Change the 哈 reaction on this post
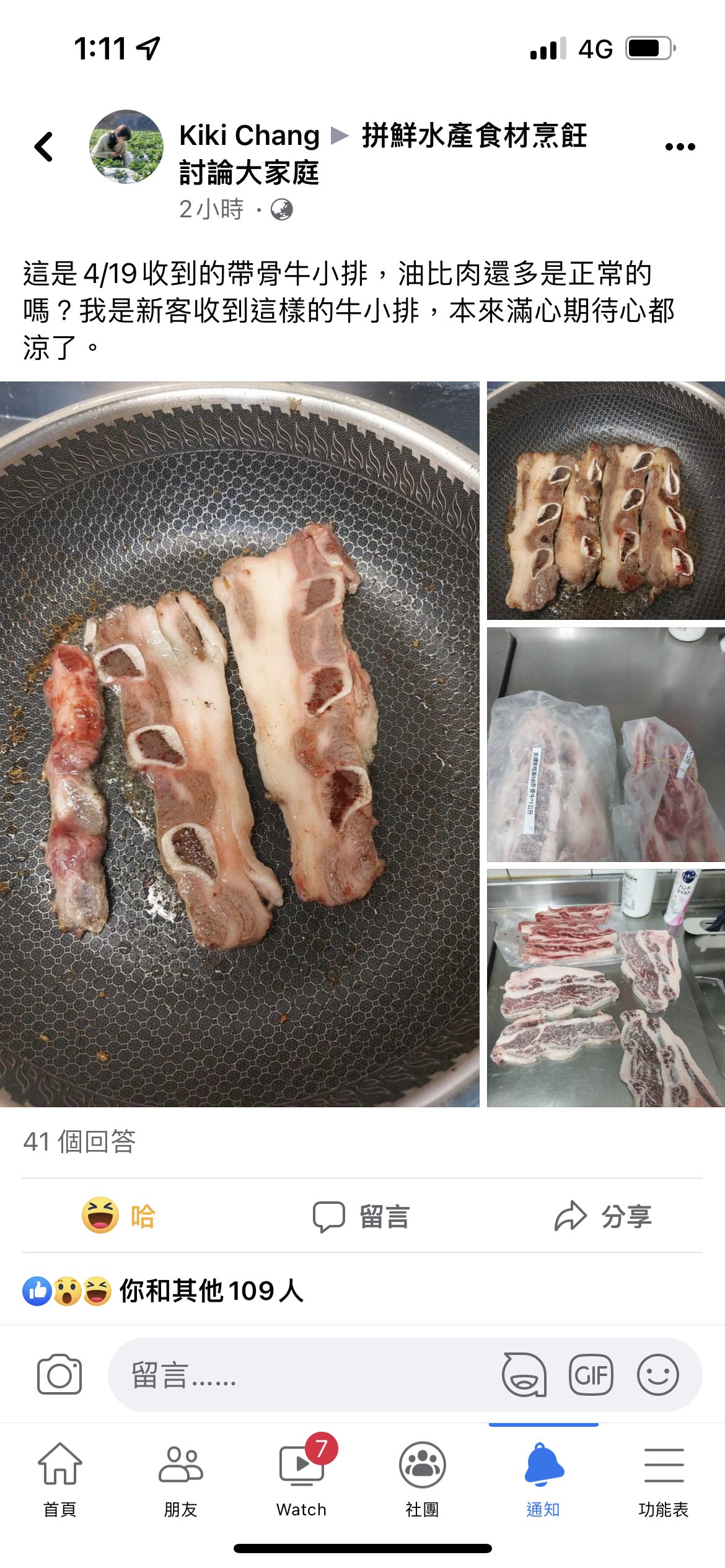725x1568 pixels. click(118, 1216)
